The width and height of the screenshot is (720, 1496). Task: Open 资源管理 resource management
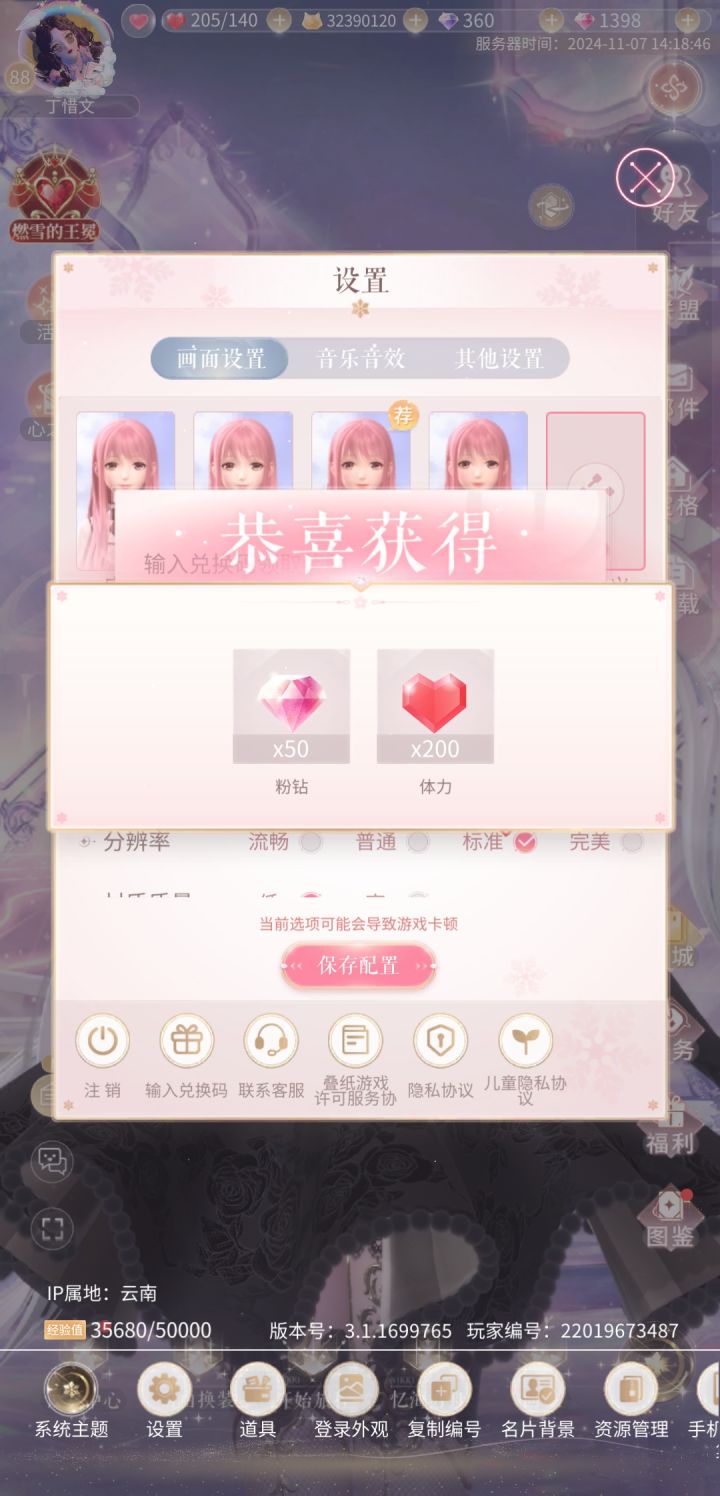[631, 1390]
